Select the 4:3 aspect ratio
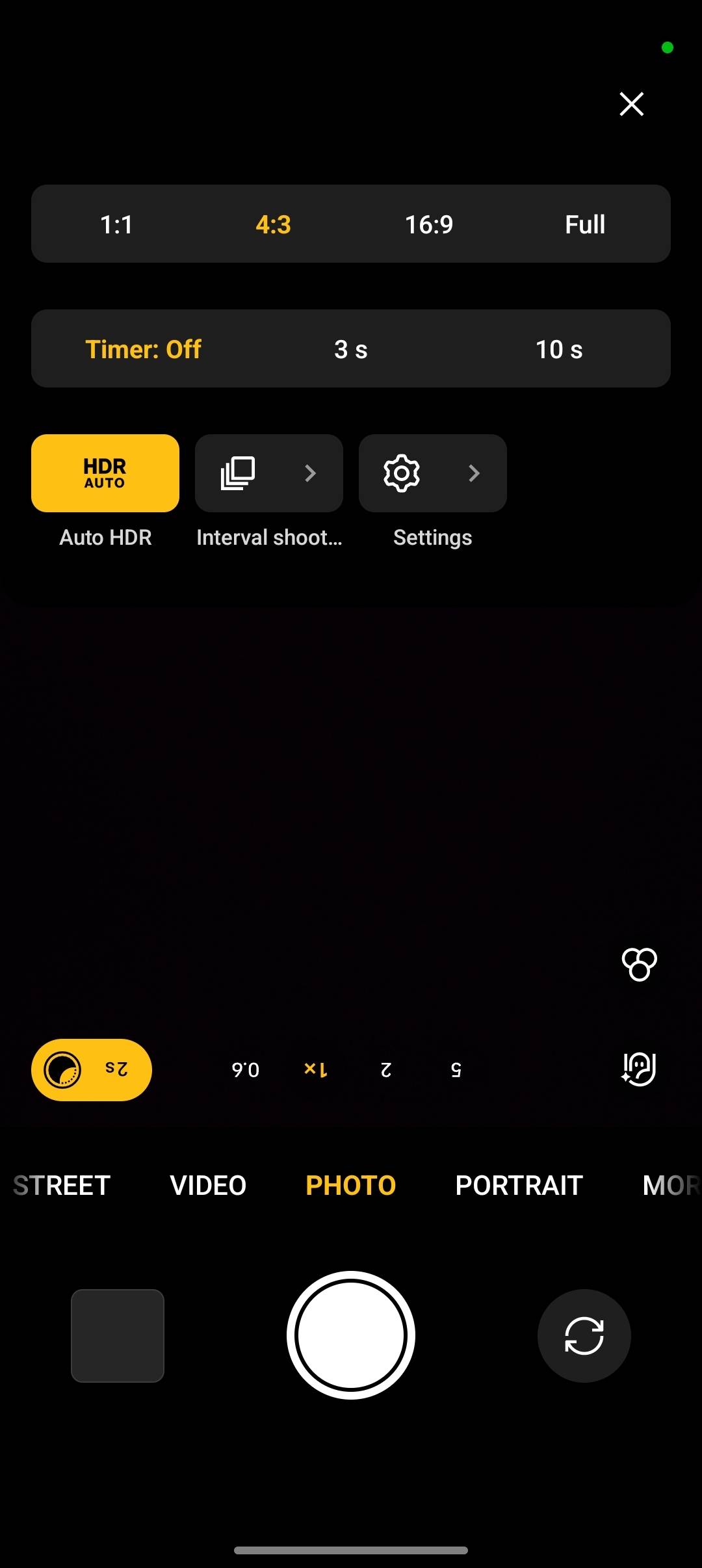Screen dimensions: 702x1568 [x=273, y=224]
